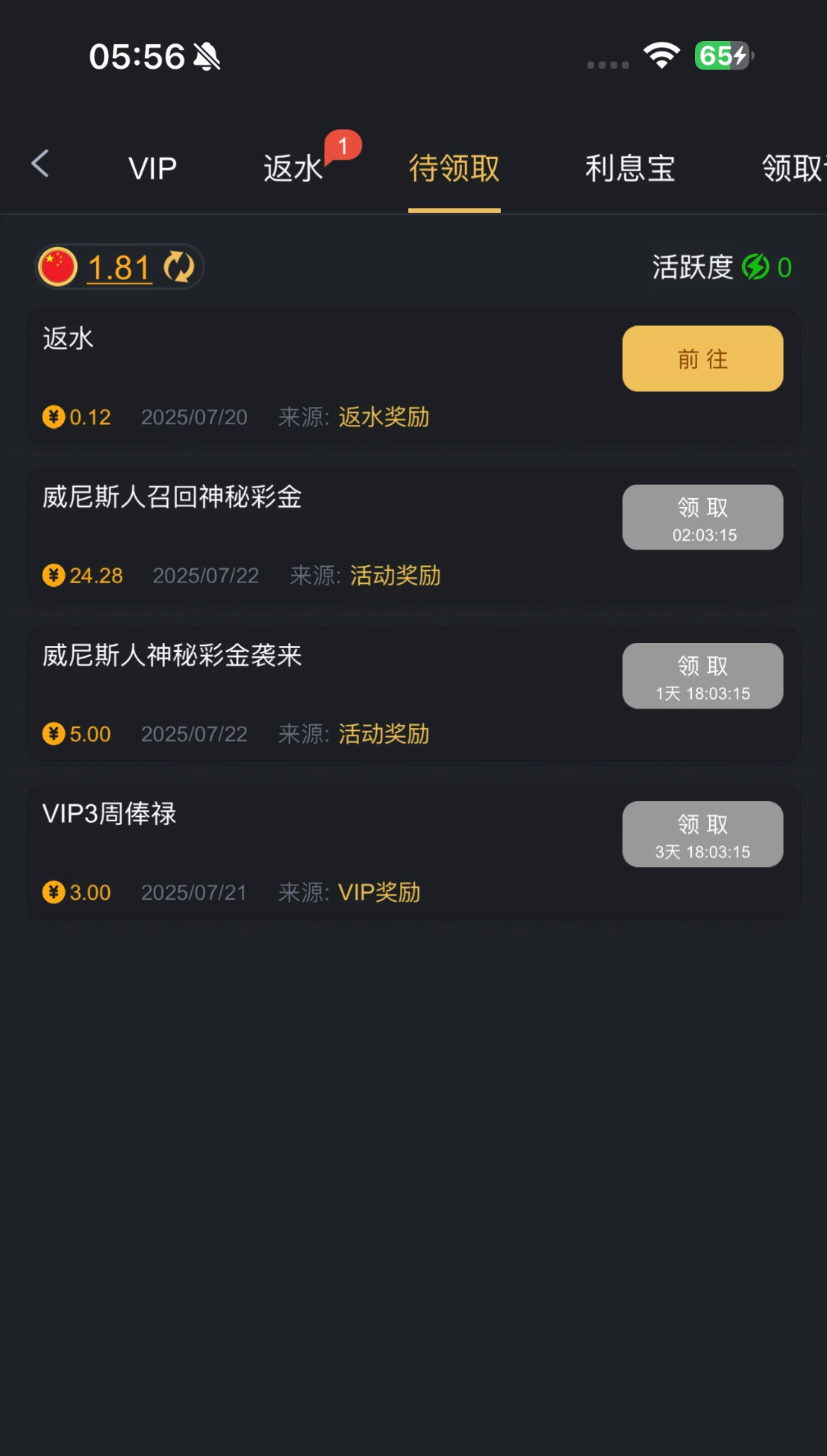This screenshot has width=827, height=1456.
Task: Claim the 威尼斯人神秘彩金袭来 bonus
Action: 702,676
